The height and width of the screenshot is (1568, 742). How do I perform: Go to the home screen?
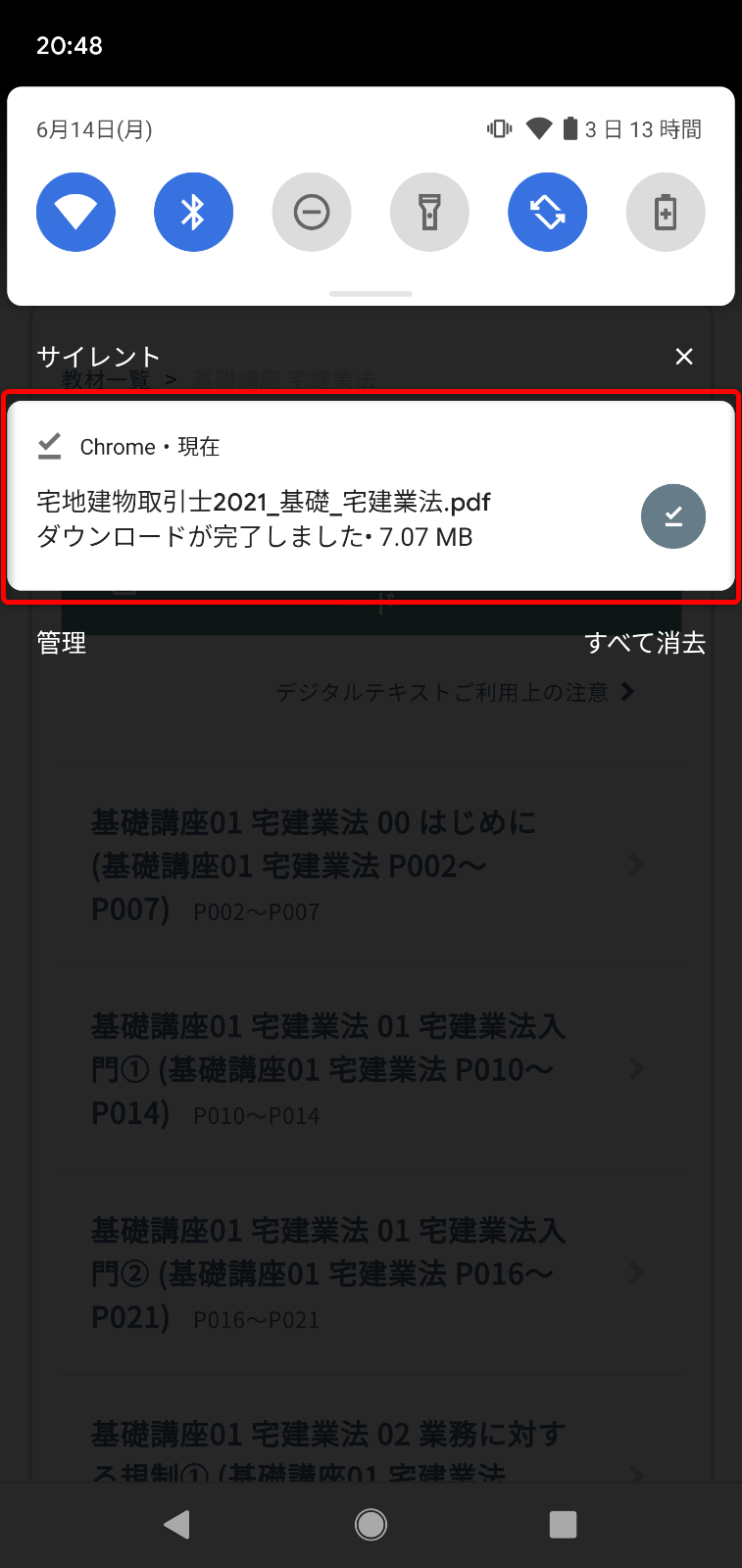pos(371,1524)
